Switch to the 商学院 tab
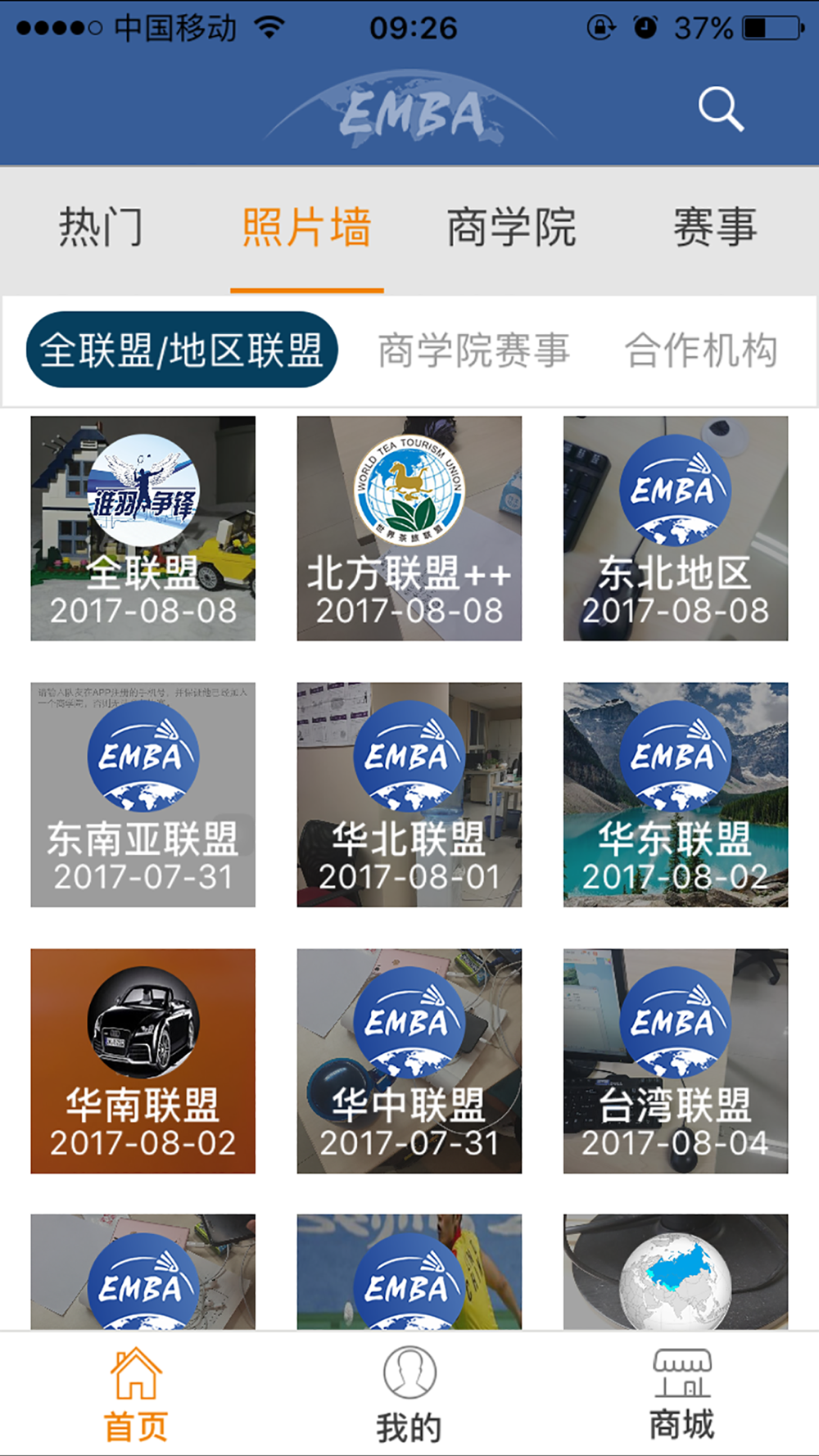819x1456 pixels. (512, 227)
